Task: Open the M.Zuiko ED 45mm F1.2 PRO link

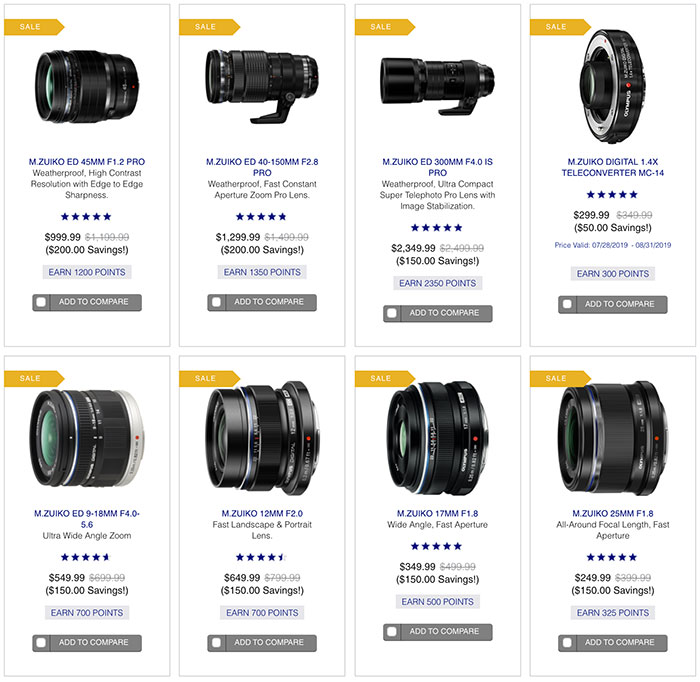Action: [x=87, y=161]
